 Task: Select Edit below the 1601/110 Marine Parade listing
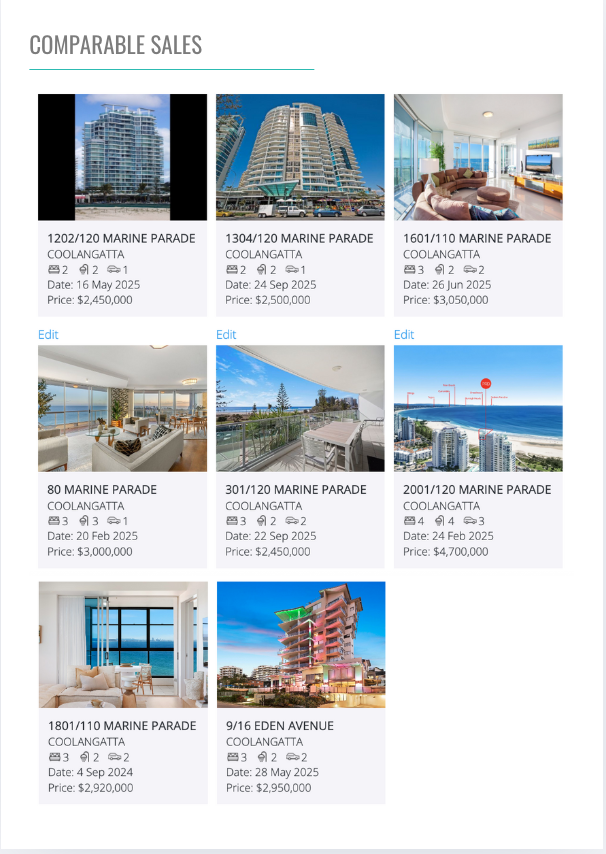(x=404, y=334)
